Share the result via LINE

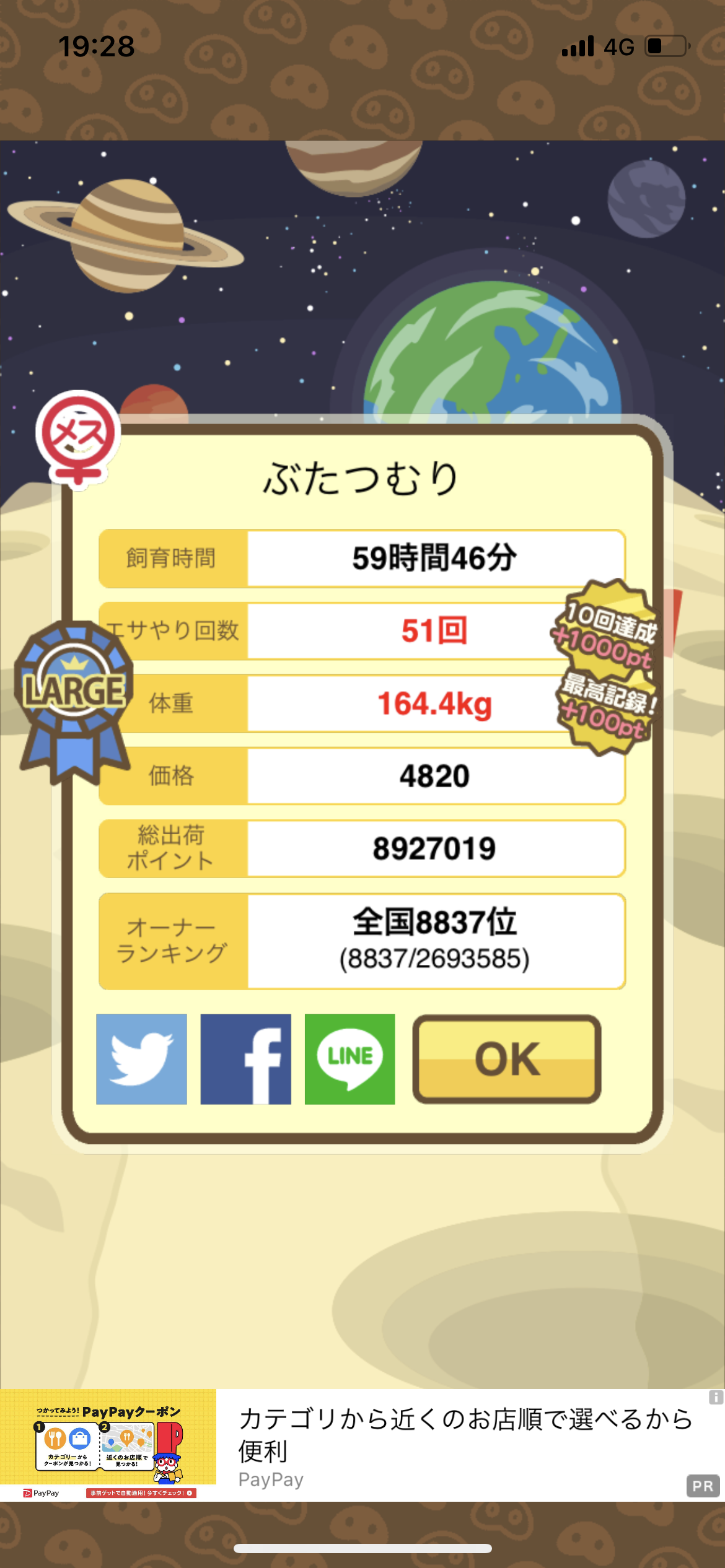pos(349,1059)
